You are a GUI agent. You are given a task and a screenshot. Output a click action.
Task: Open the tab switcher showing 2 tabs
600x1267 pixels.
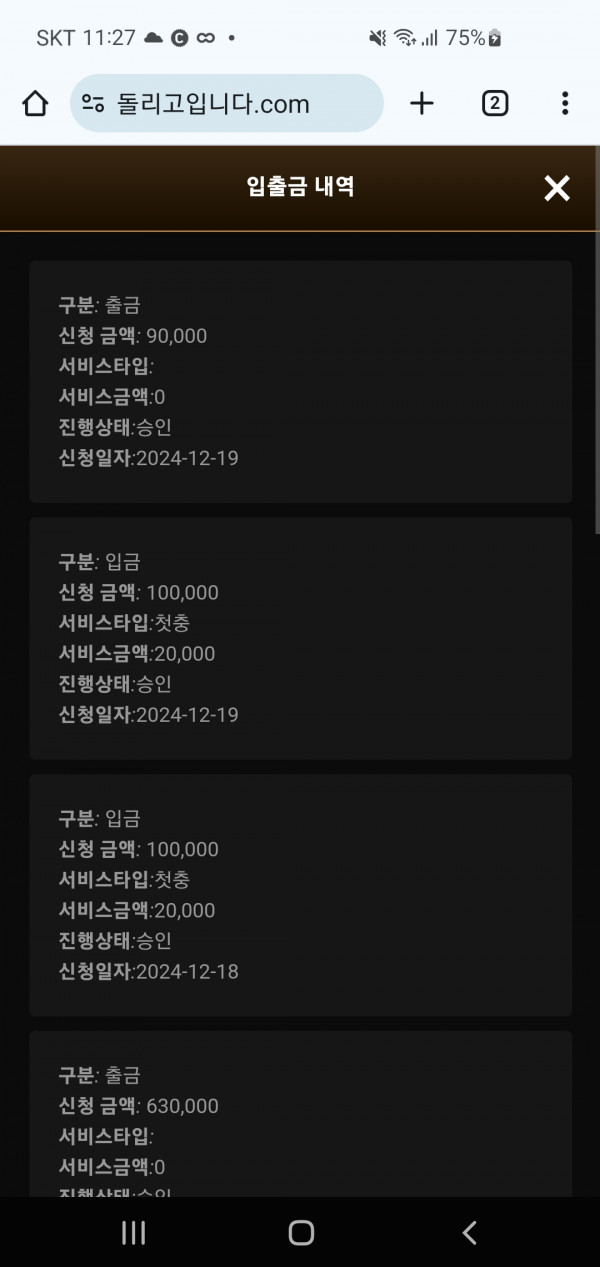pos(495,103)
